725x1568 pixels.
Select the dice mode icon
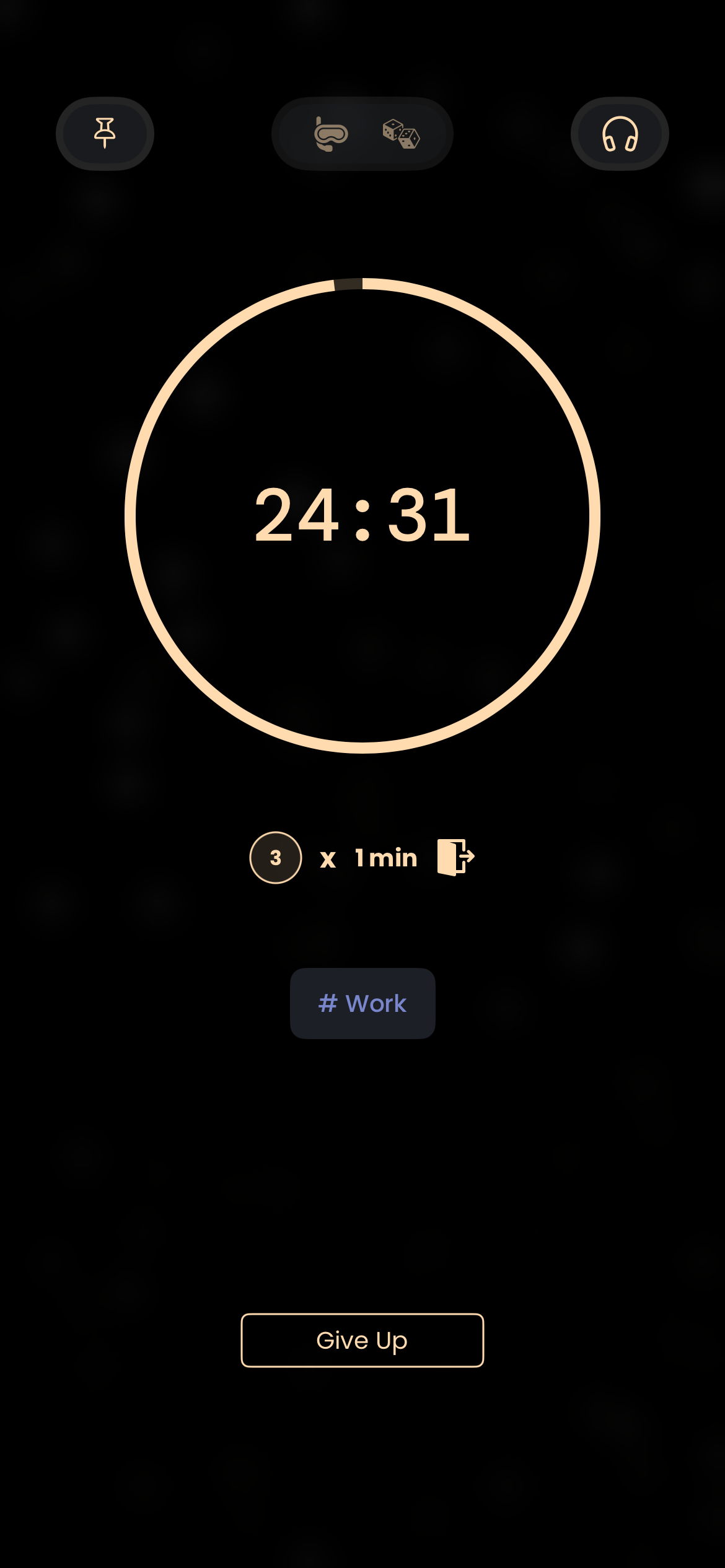[401, 134]
